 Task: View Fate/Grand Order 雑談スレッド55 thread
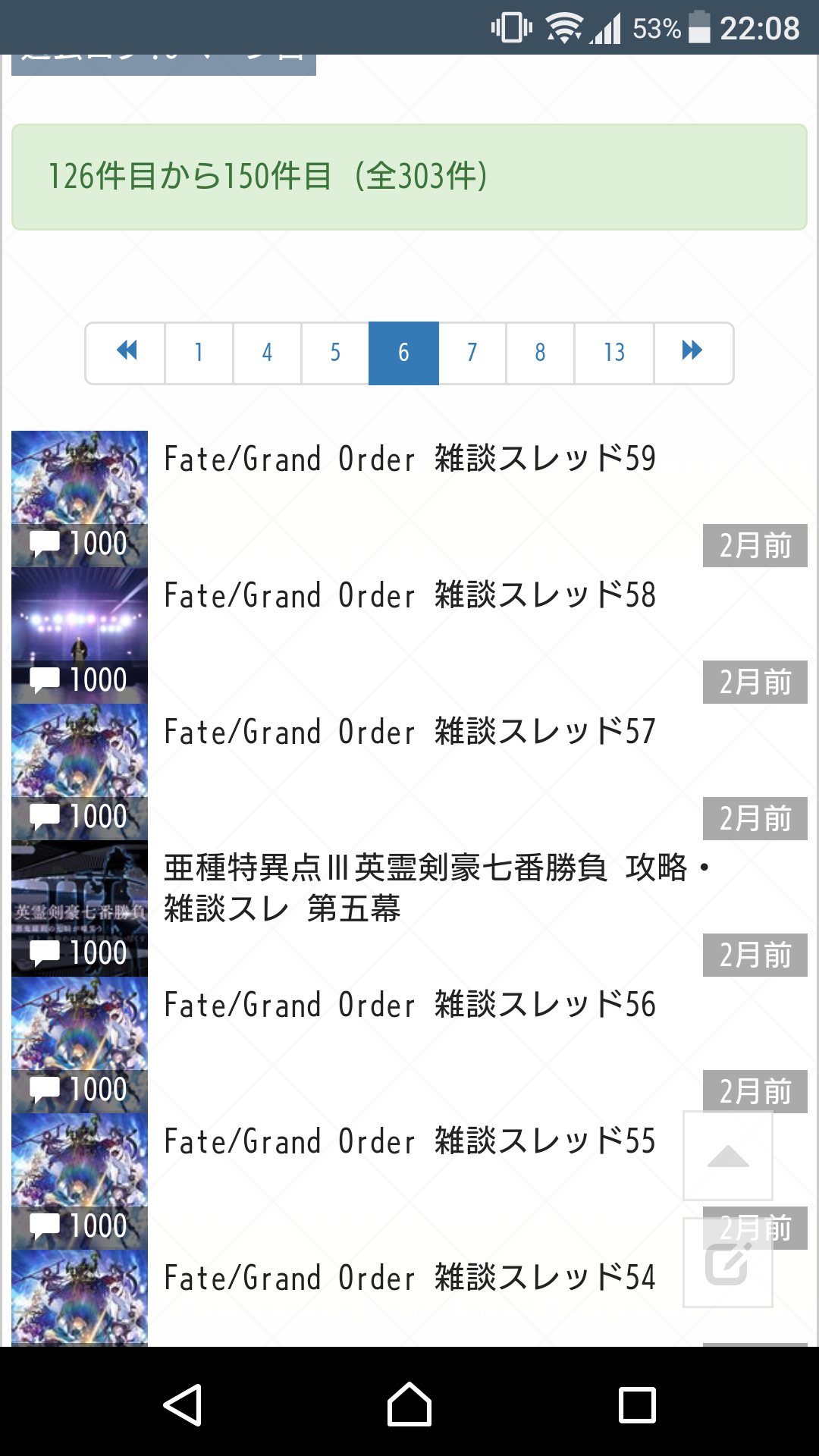[x=409, y=1142]
